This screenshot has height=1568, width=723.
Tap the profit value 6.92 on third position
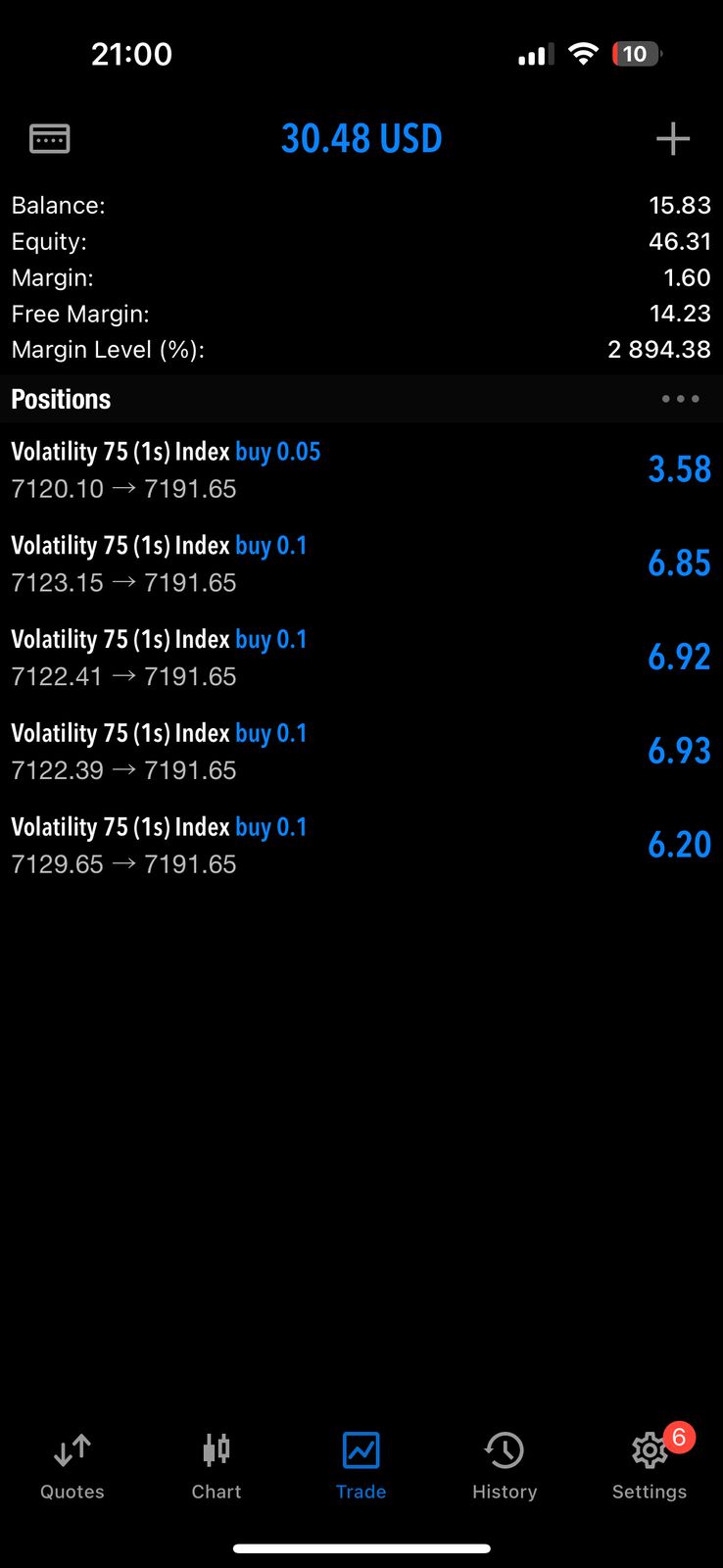coord(679,657)
